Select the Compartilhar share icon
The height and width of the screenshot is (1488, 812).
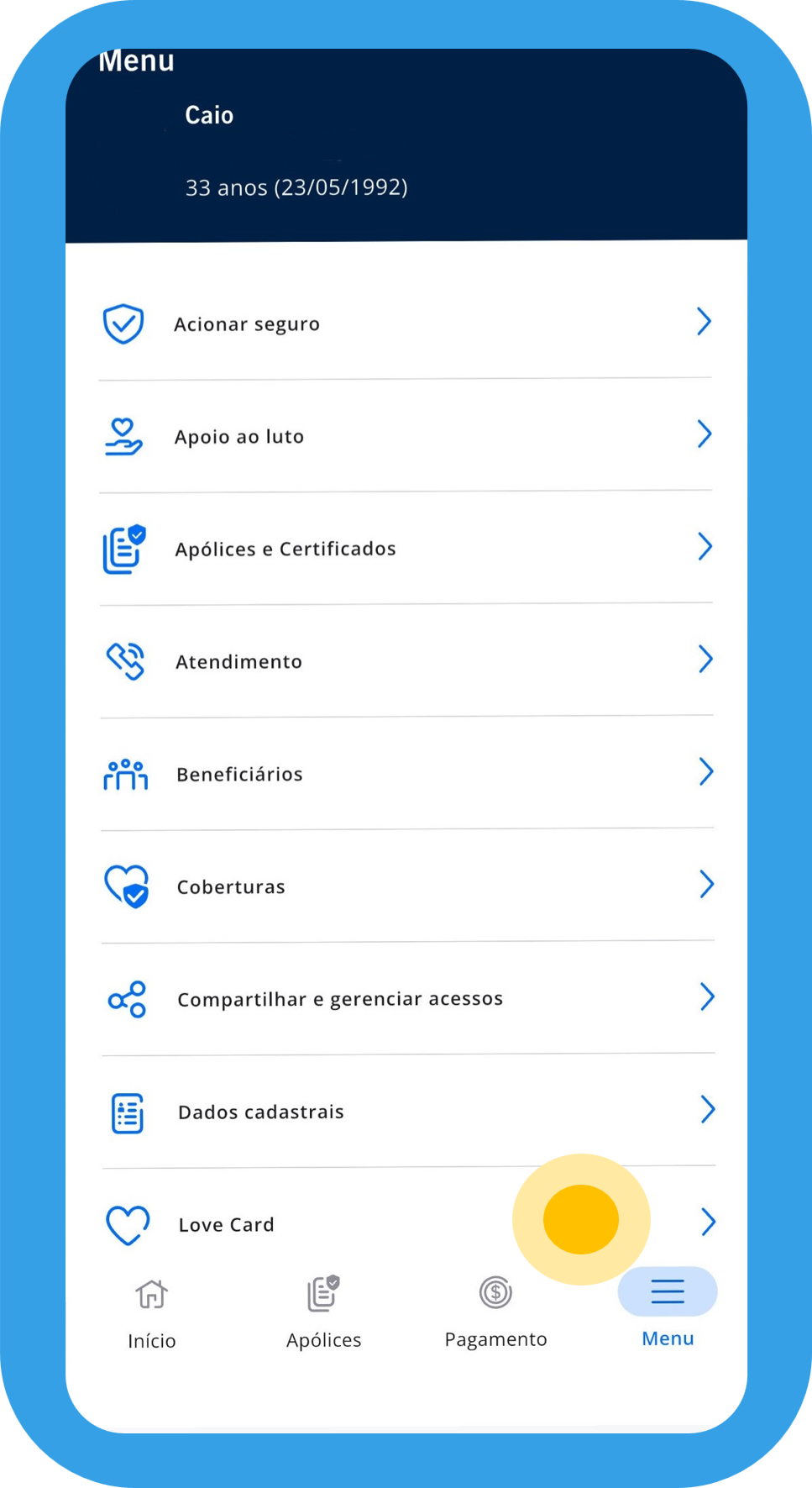[x=126, y=998]
